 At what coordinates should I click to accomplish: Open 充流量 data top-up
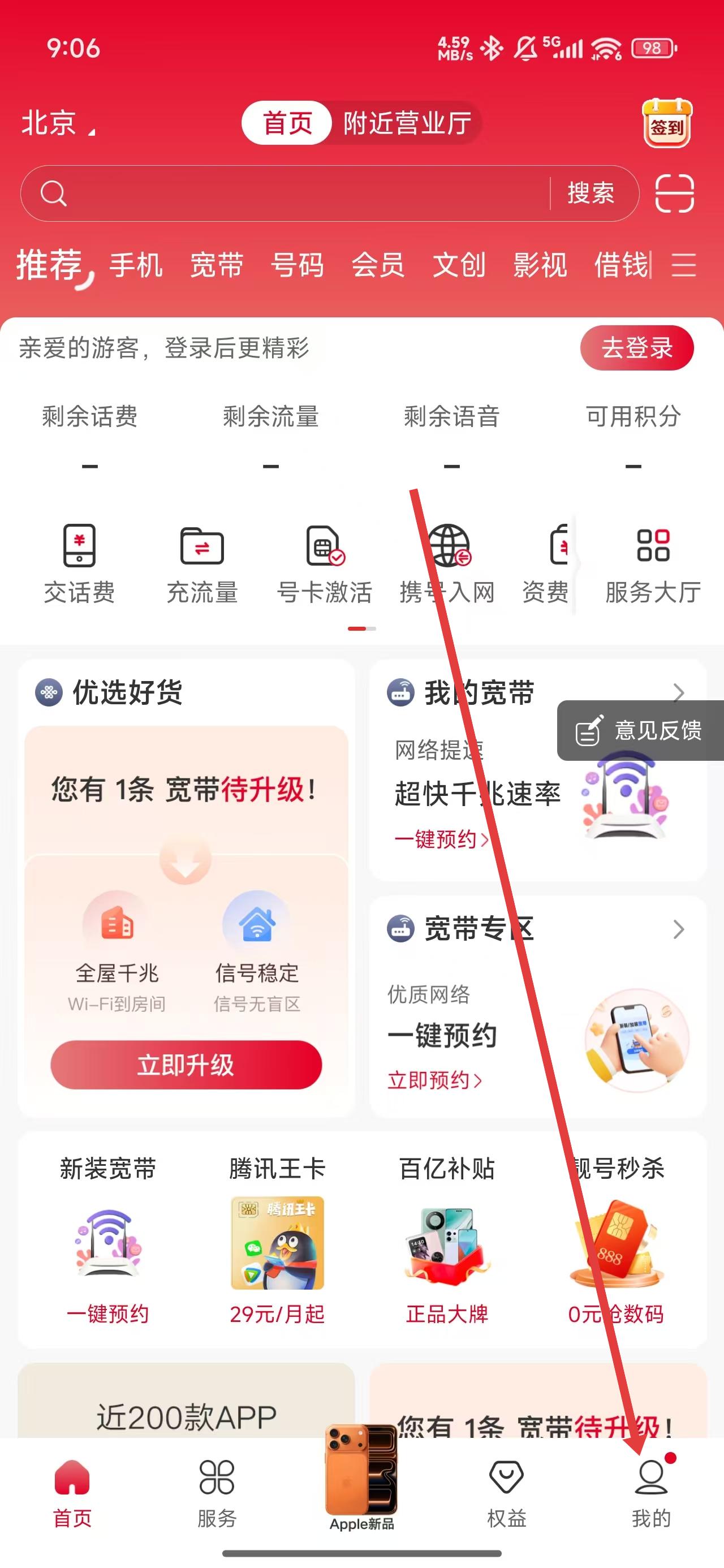[202, 563]
